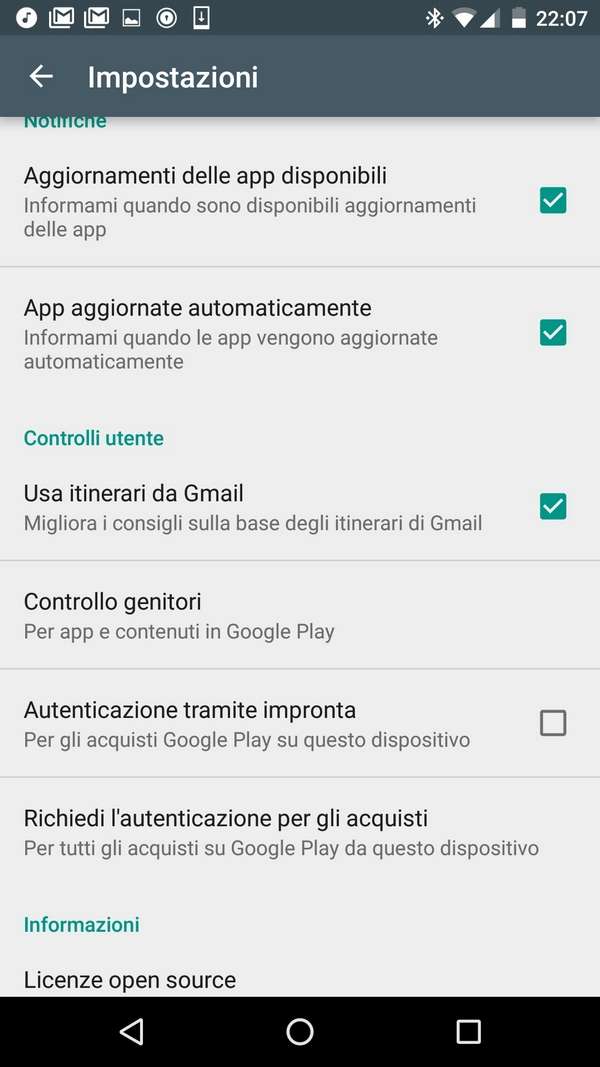
Task: Go back using the app bar arrow
Action: click(x=41, y=76)
